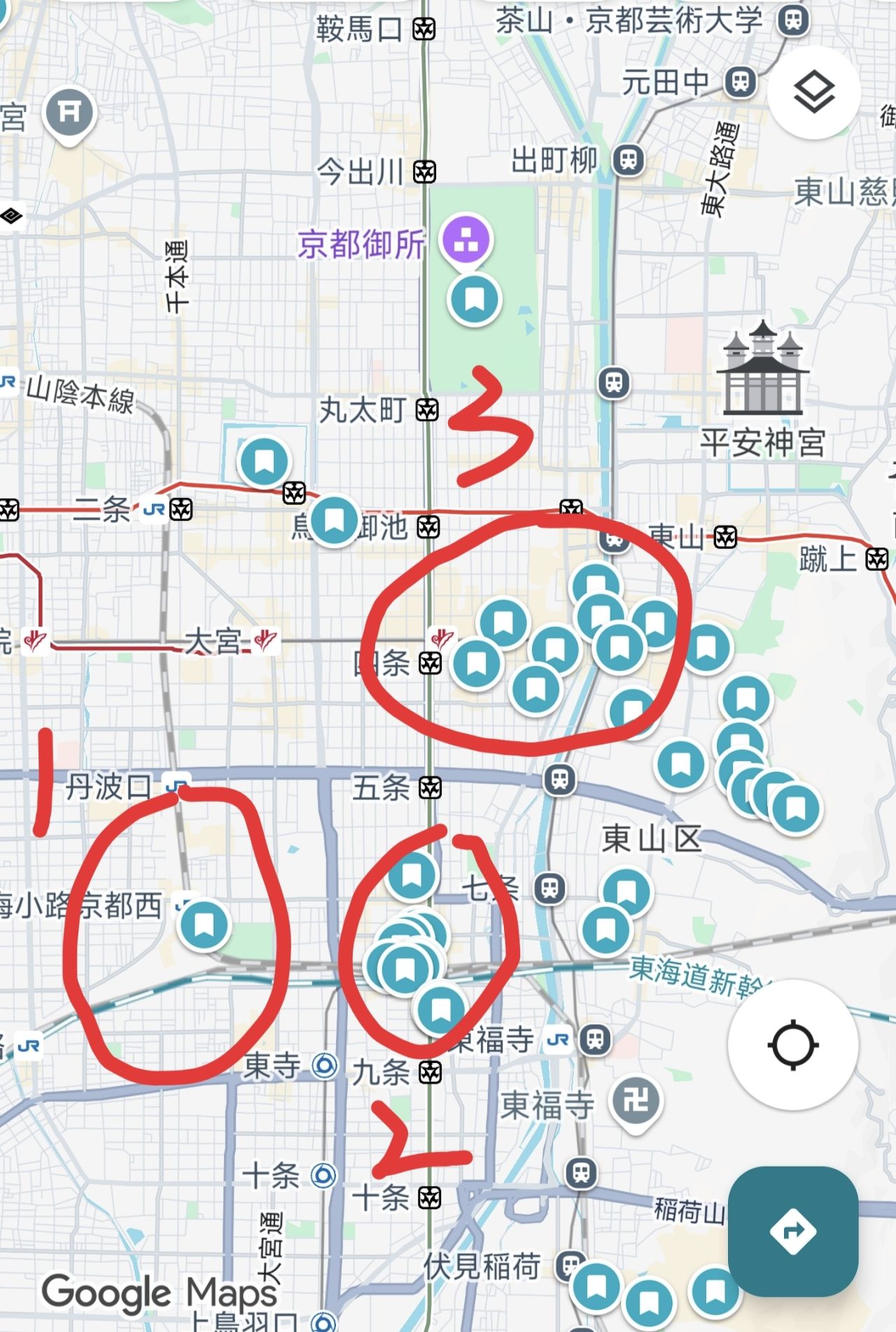The image size is (896, 1332).
Task: Select the 東福寺 temple marker
Action: [635, 1100]
